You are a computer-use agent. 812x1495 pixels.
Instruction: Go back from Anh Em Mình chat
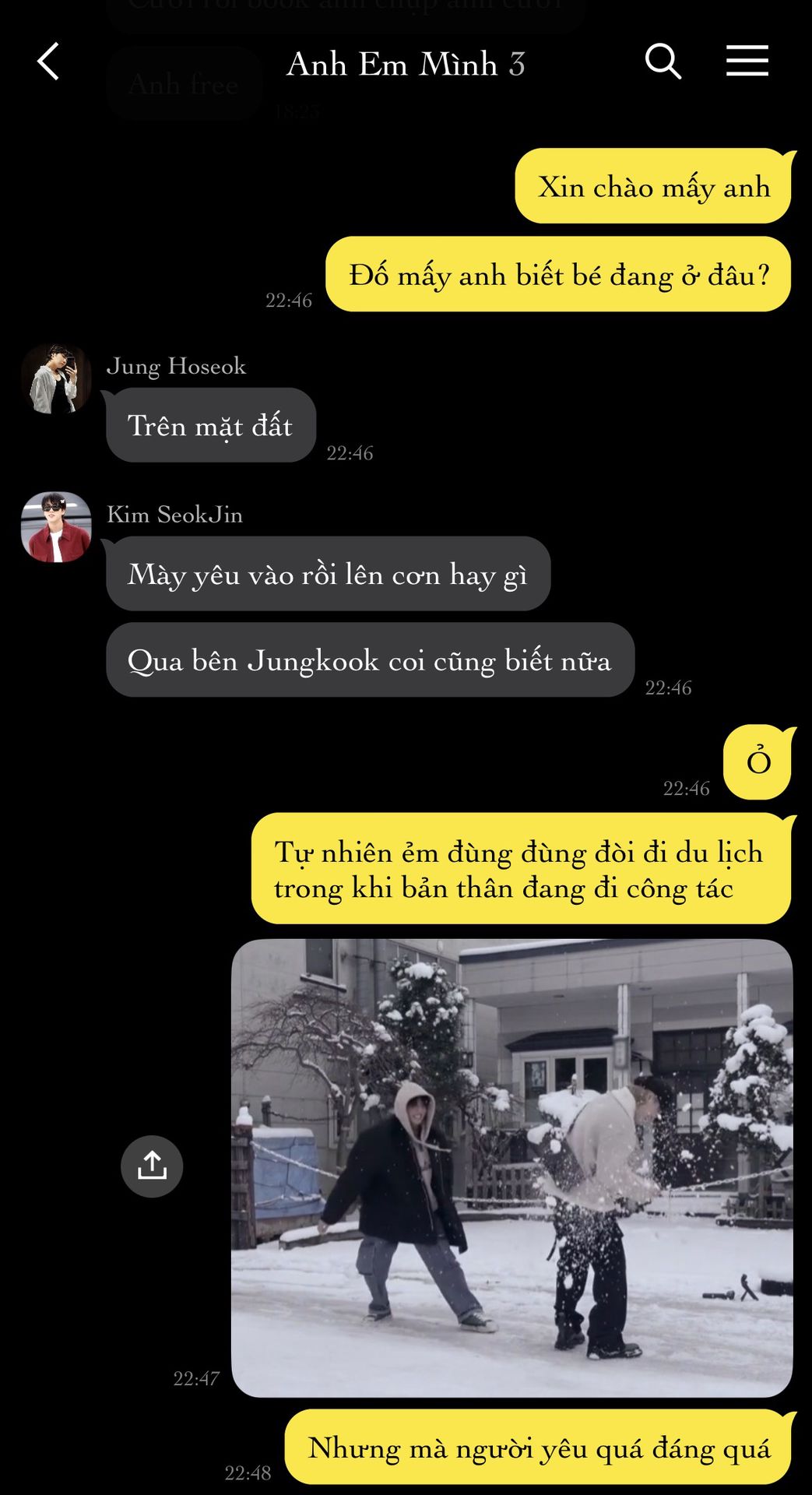click(48, 62)
